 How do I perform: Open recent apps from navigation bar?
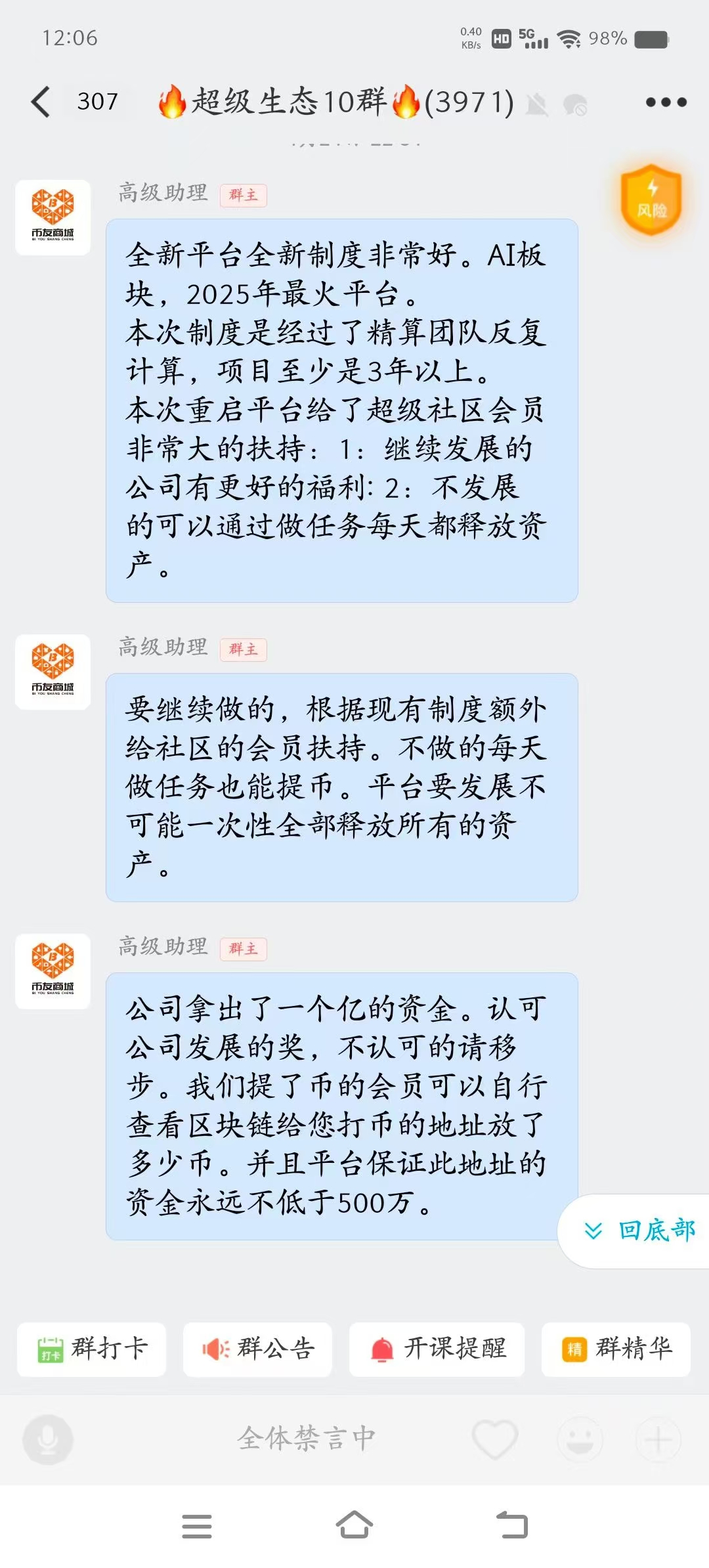(x=197, y=1526)
